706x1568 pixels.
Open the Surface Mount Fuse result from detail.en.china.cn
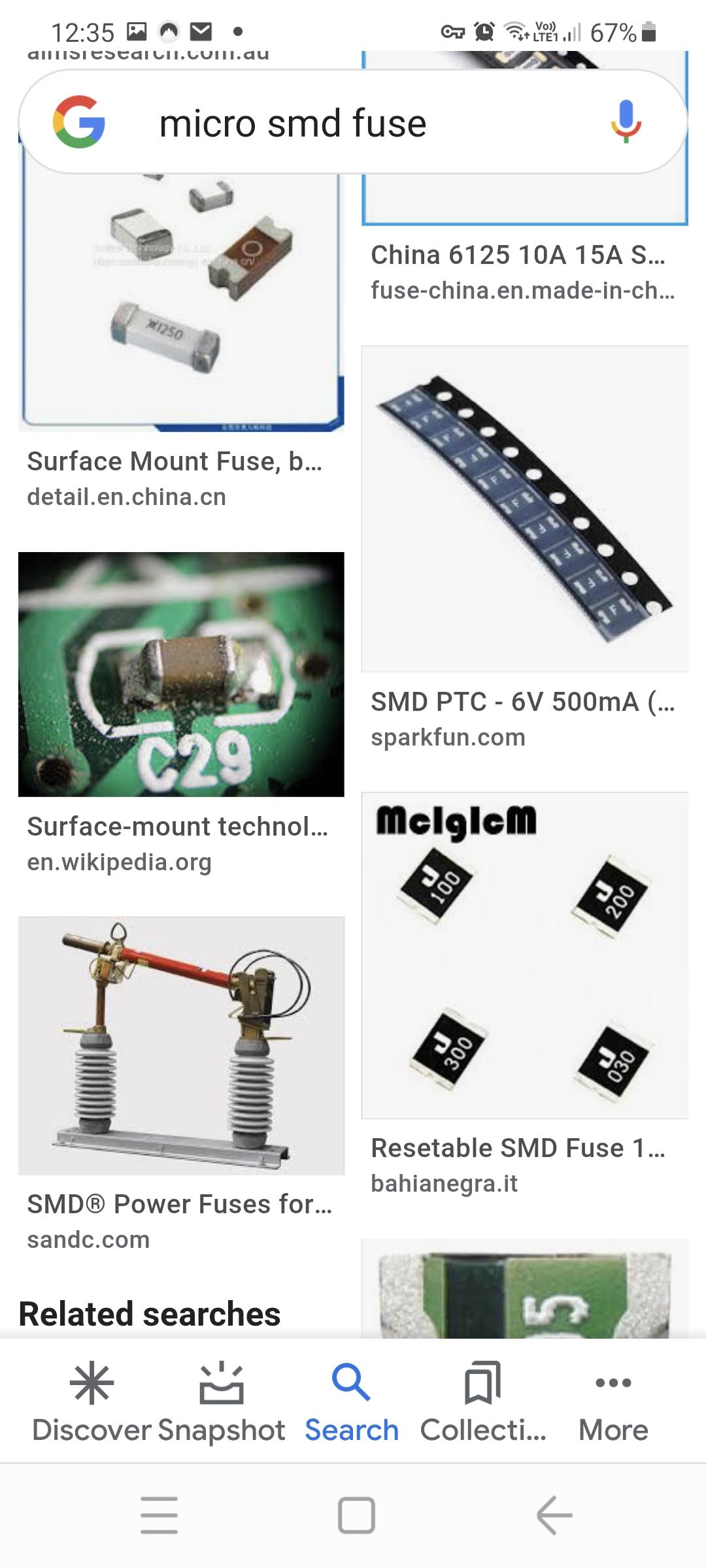[x=181, y=301]
